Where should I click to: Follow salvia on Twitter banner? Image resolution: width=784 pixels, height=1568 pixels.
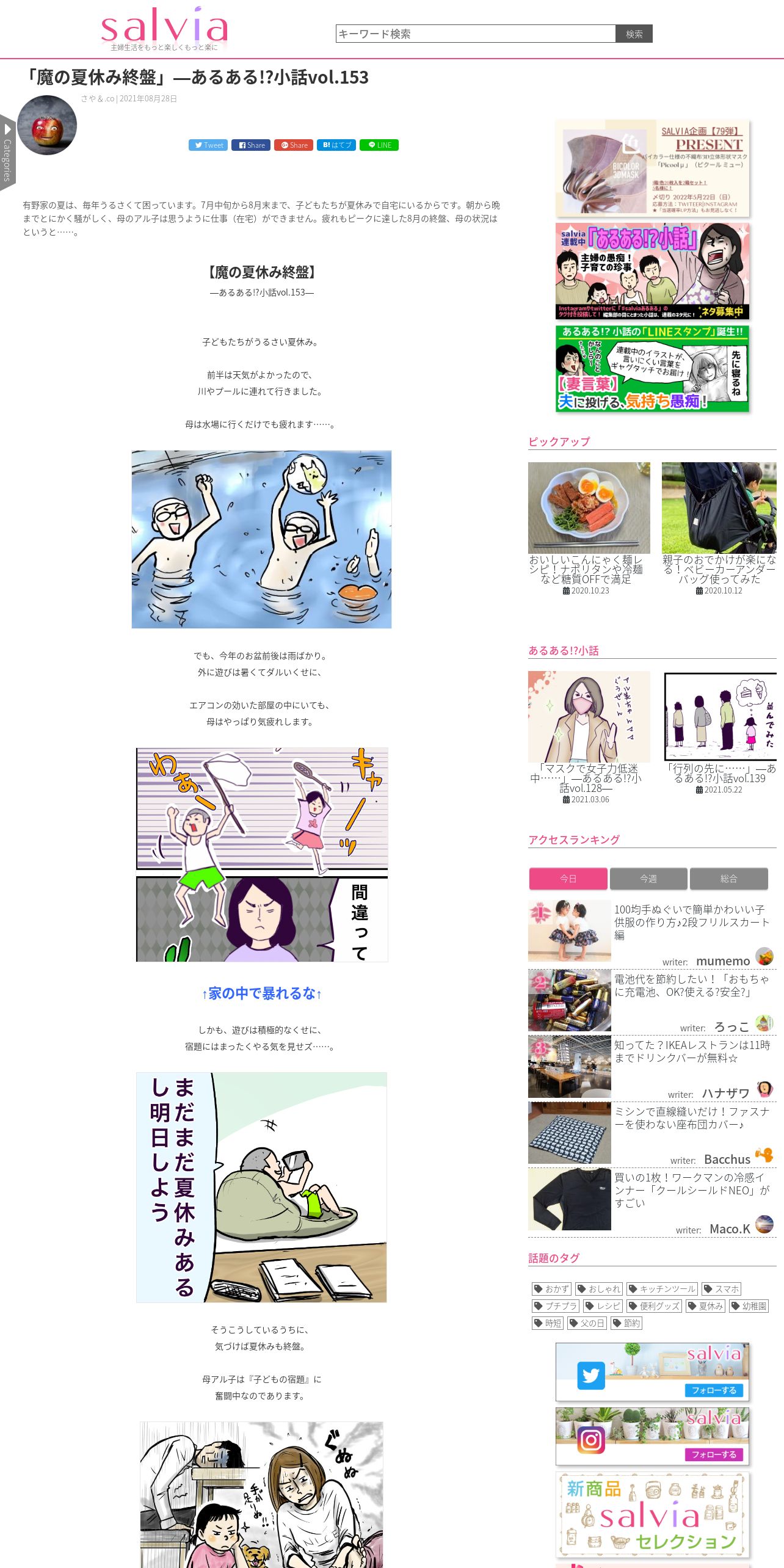(652, 1372)
